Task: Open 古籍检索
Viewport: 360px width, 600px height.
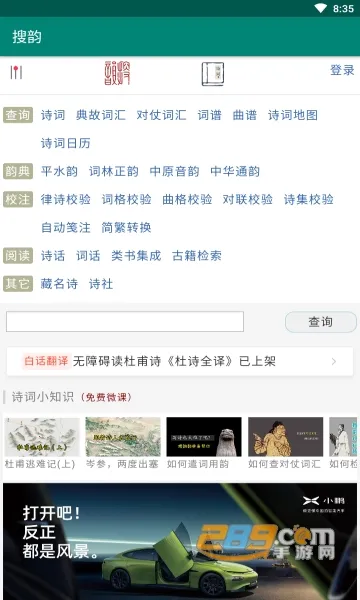Action: [x=197, y=256]
